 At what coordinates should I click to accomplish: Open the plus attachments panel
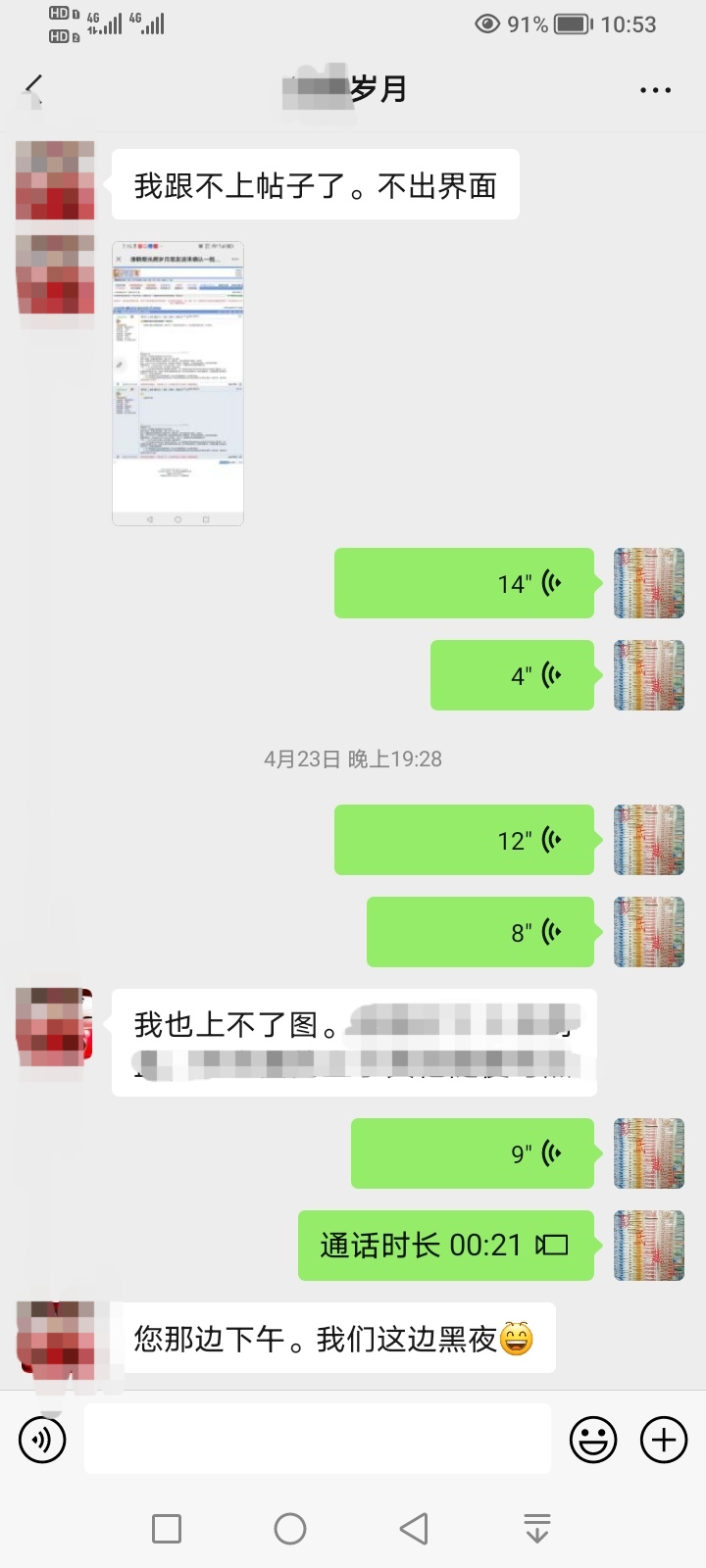(664, 1440)
